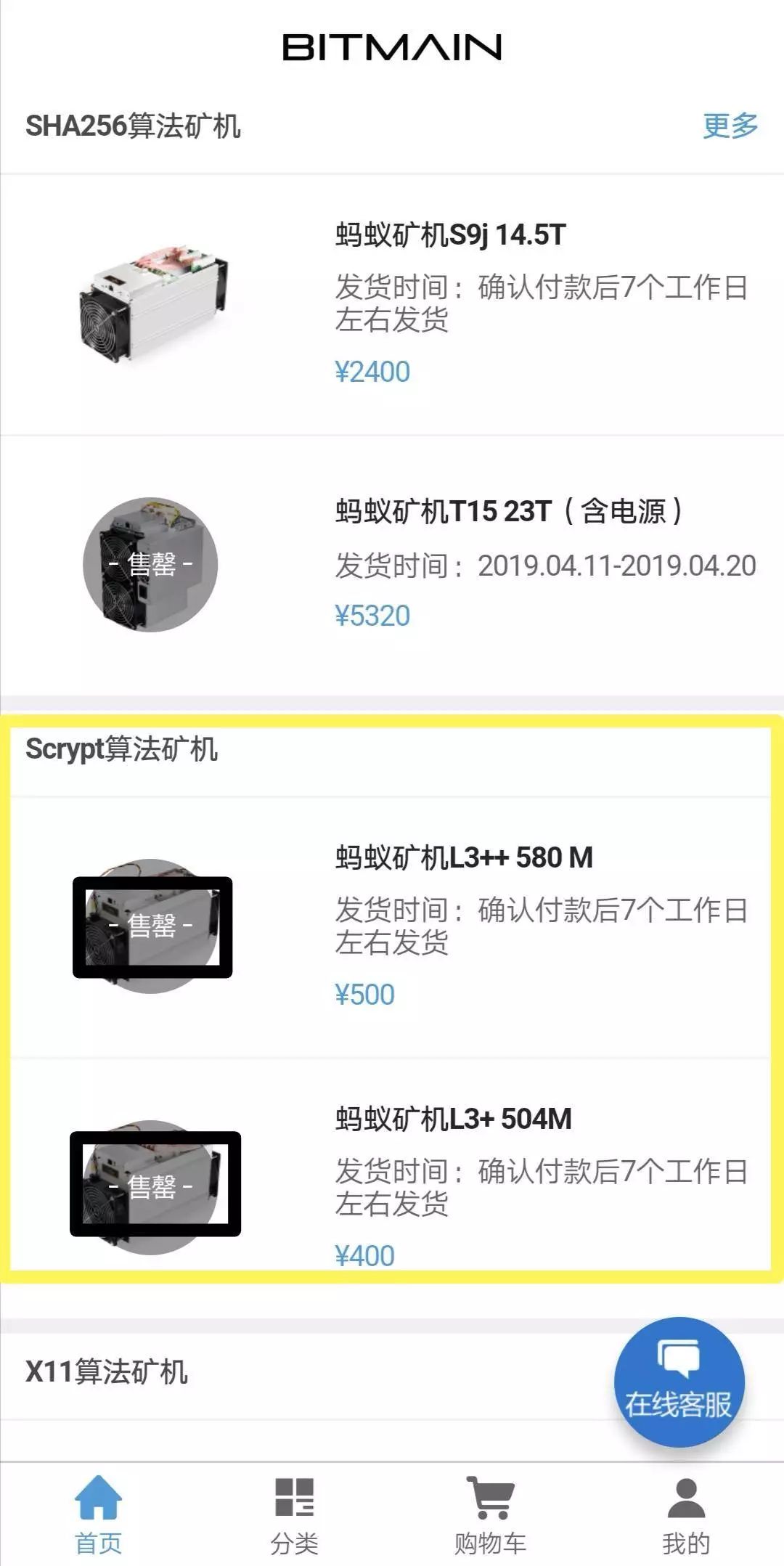
Task: Click the ¥5320 price of the T15 miner
Action: [372, 613]
